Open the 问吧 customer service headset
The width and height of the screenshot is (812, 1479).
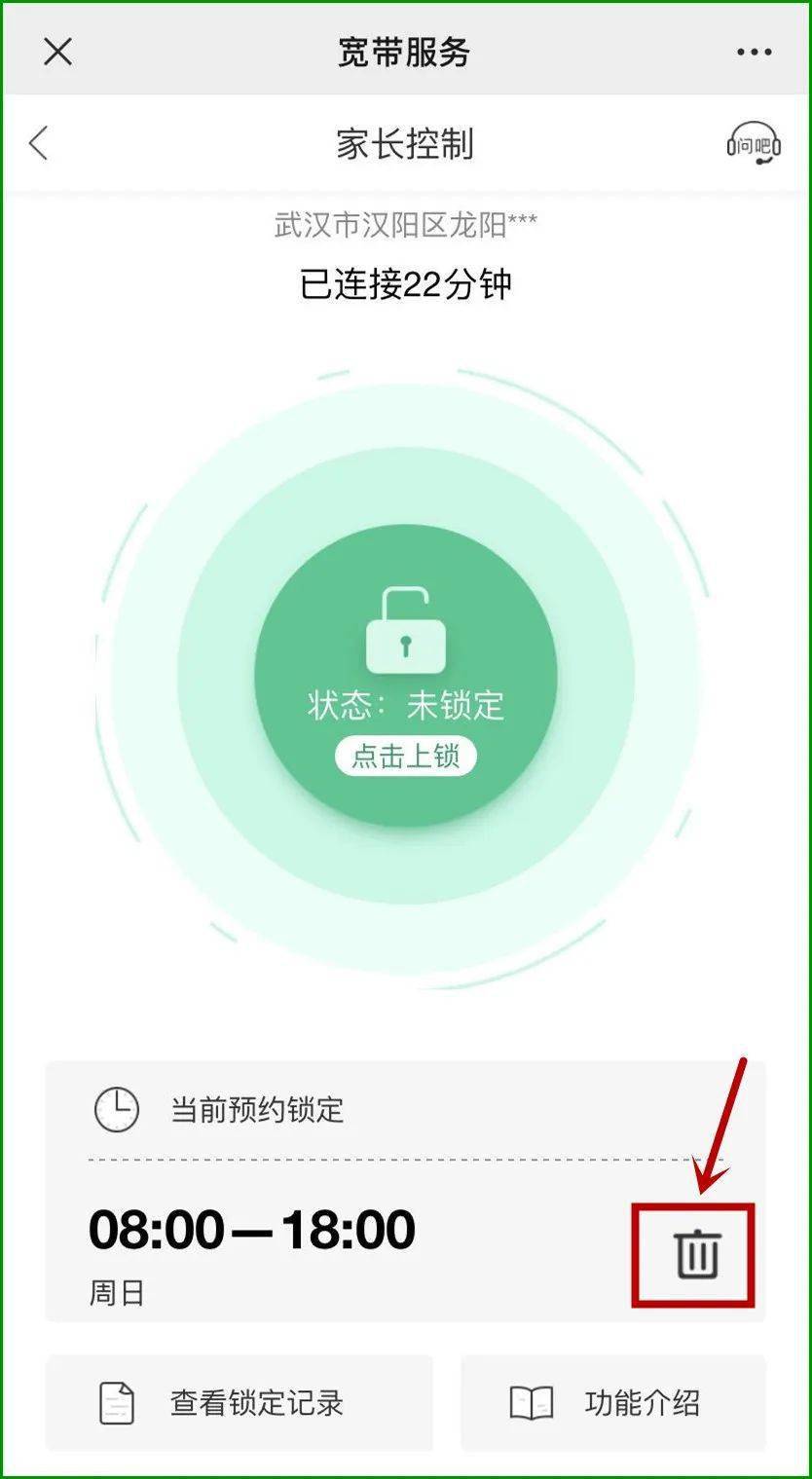tap(754, 145)
